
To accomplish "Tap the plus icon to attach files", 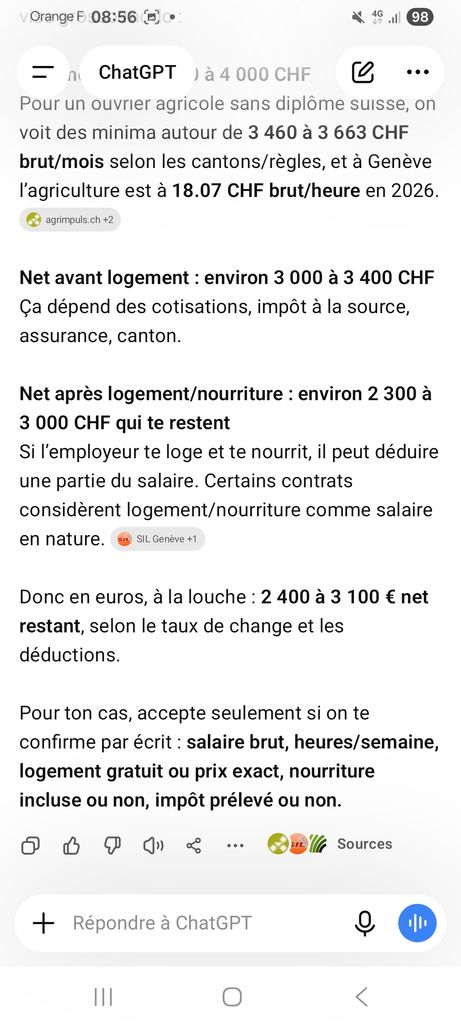I will point(43,923).
